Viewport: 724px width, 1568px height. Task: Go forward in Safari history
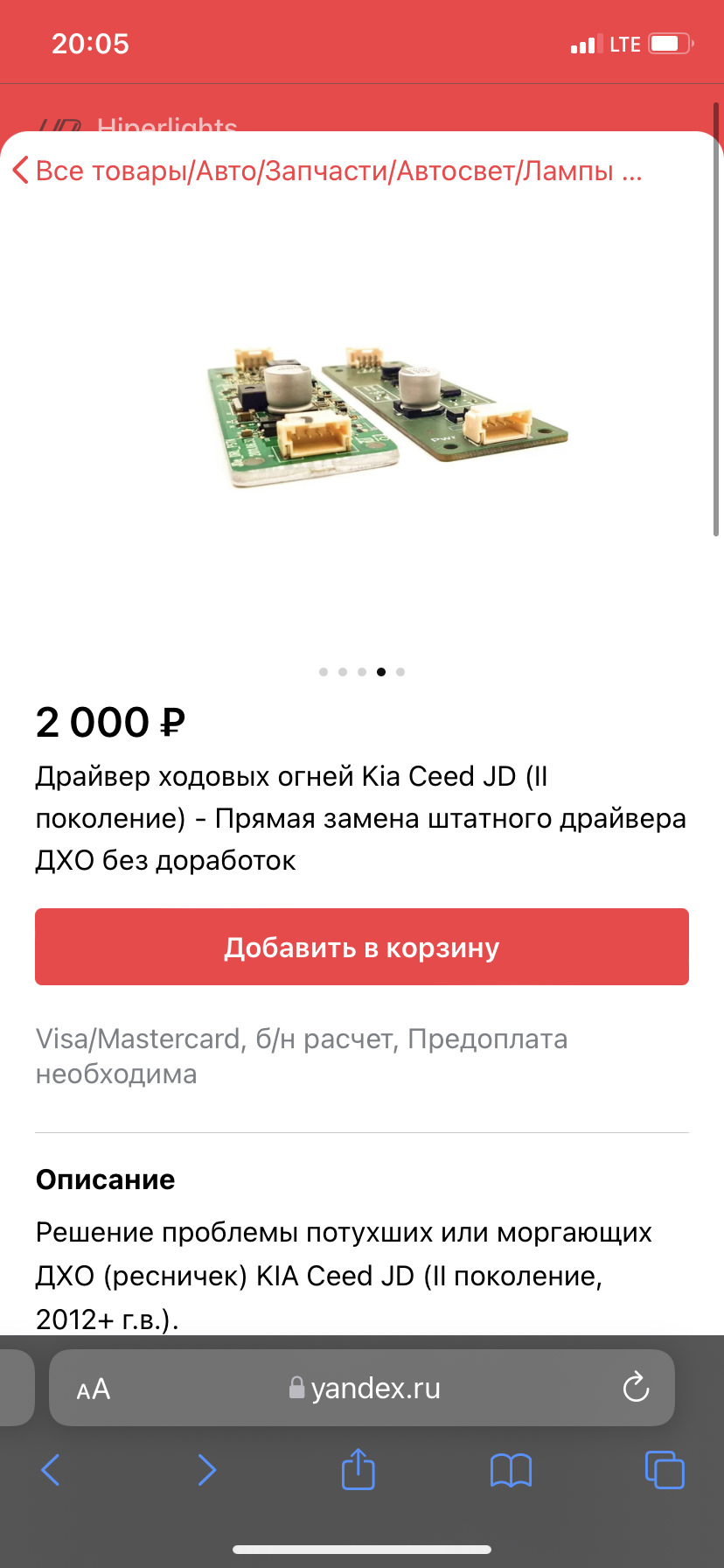206,1470
